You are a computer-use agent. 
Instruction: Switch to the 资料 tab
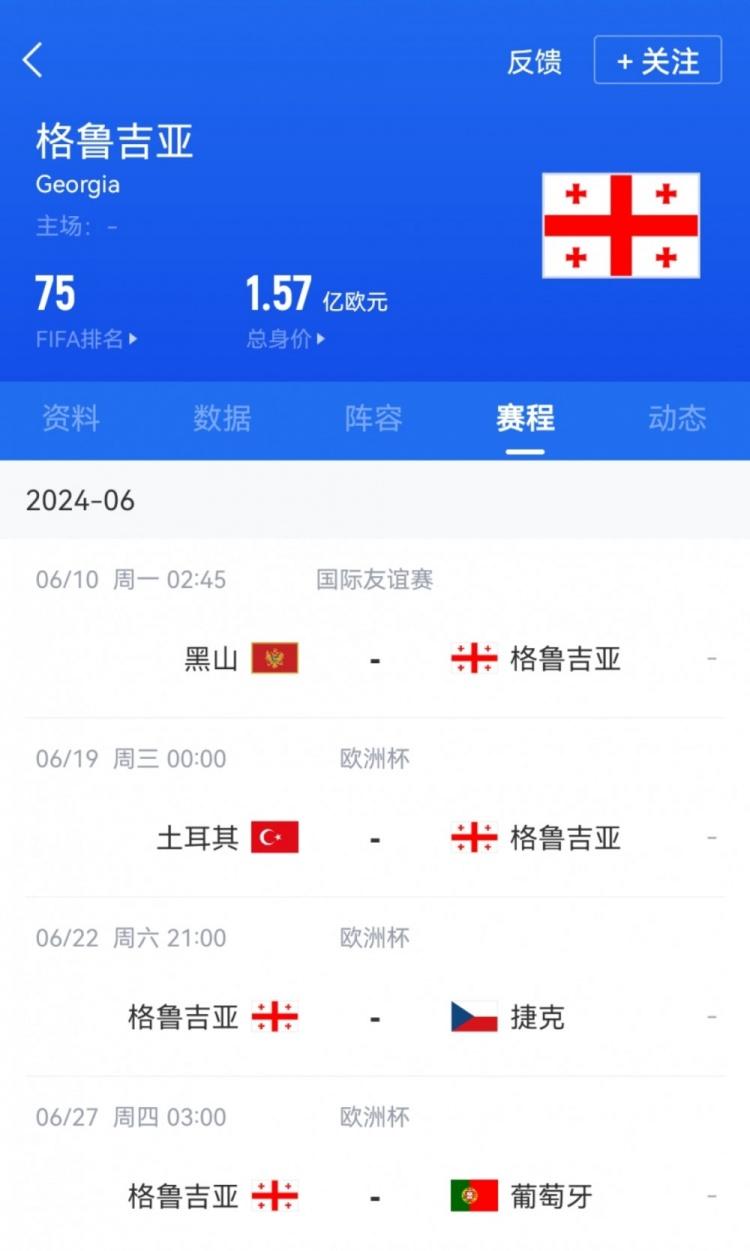point(71,418)
